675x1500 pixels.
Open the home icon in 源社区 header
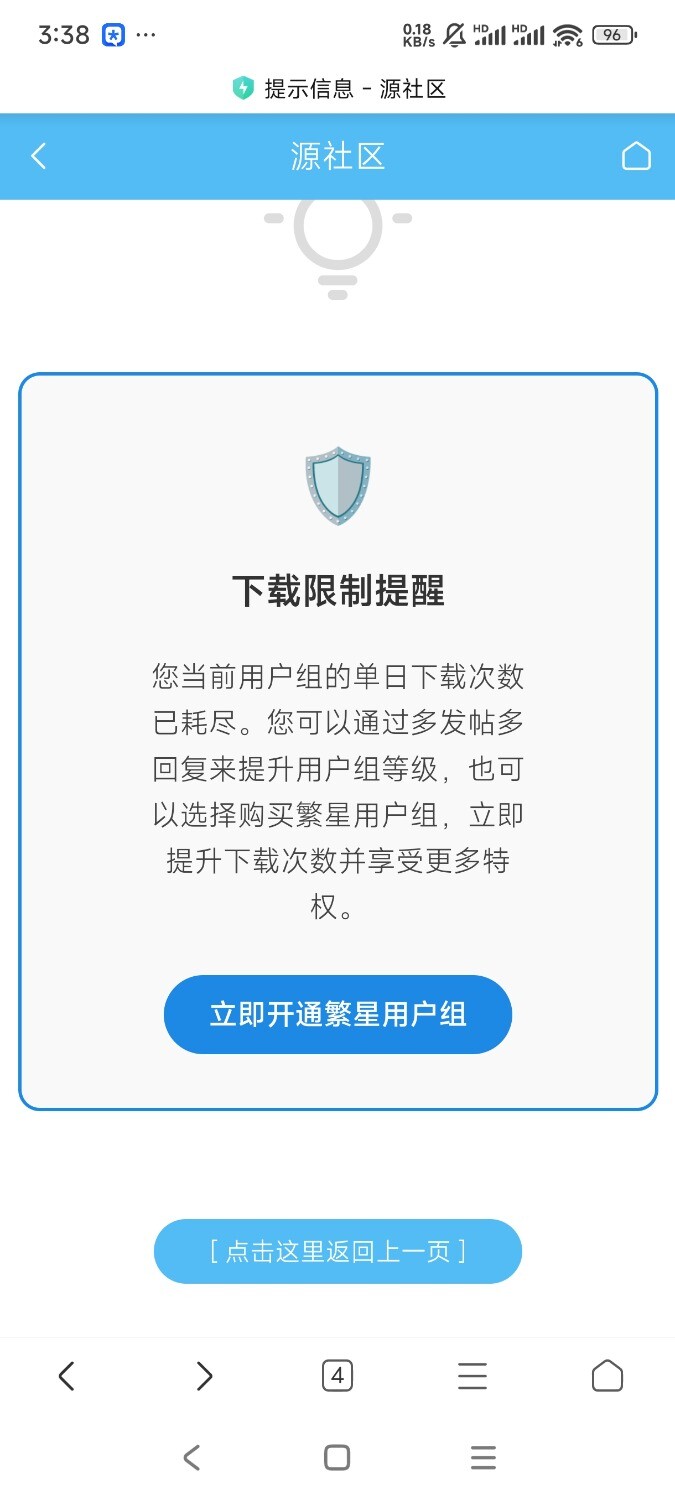(636, 156)
